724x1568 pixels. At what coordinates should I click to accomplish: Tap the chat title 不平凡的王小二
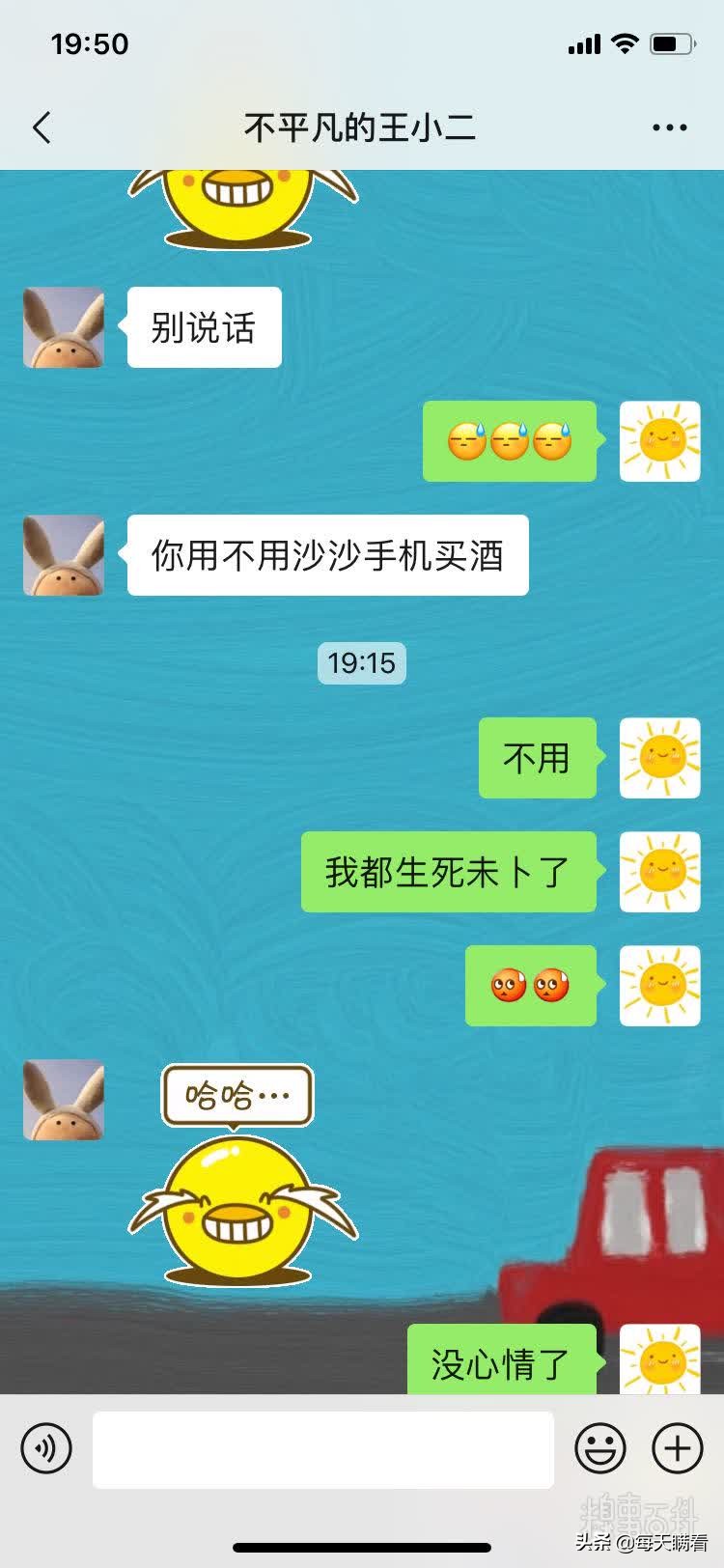[362, 126]
